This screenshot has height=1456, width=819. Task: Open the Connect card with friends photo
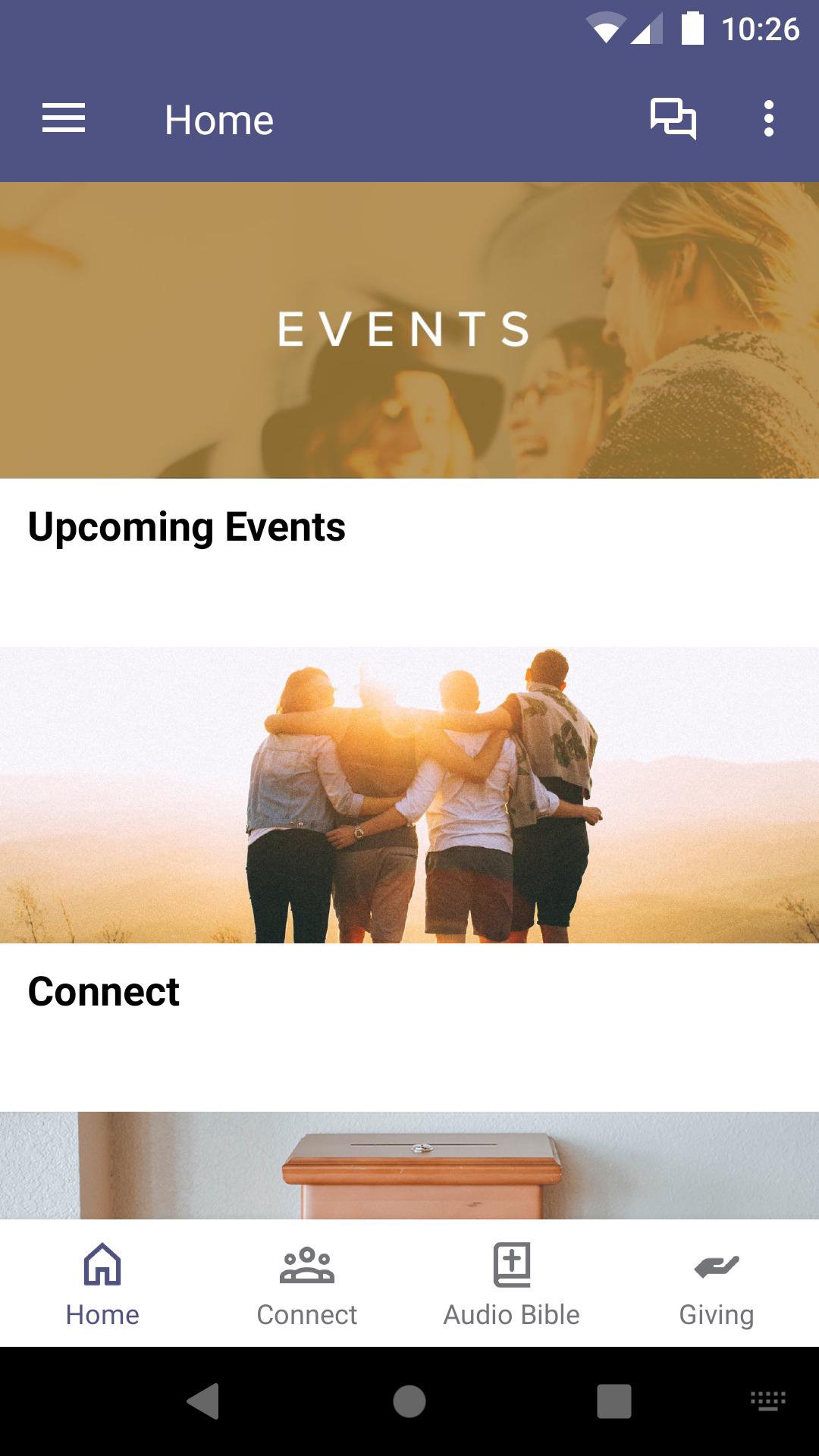coord(409,834)
